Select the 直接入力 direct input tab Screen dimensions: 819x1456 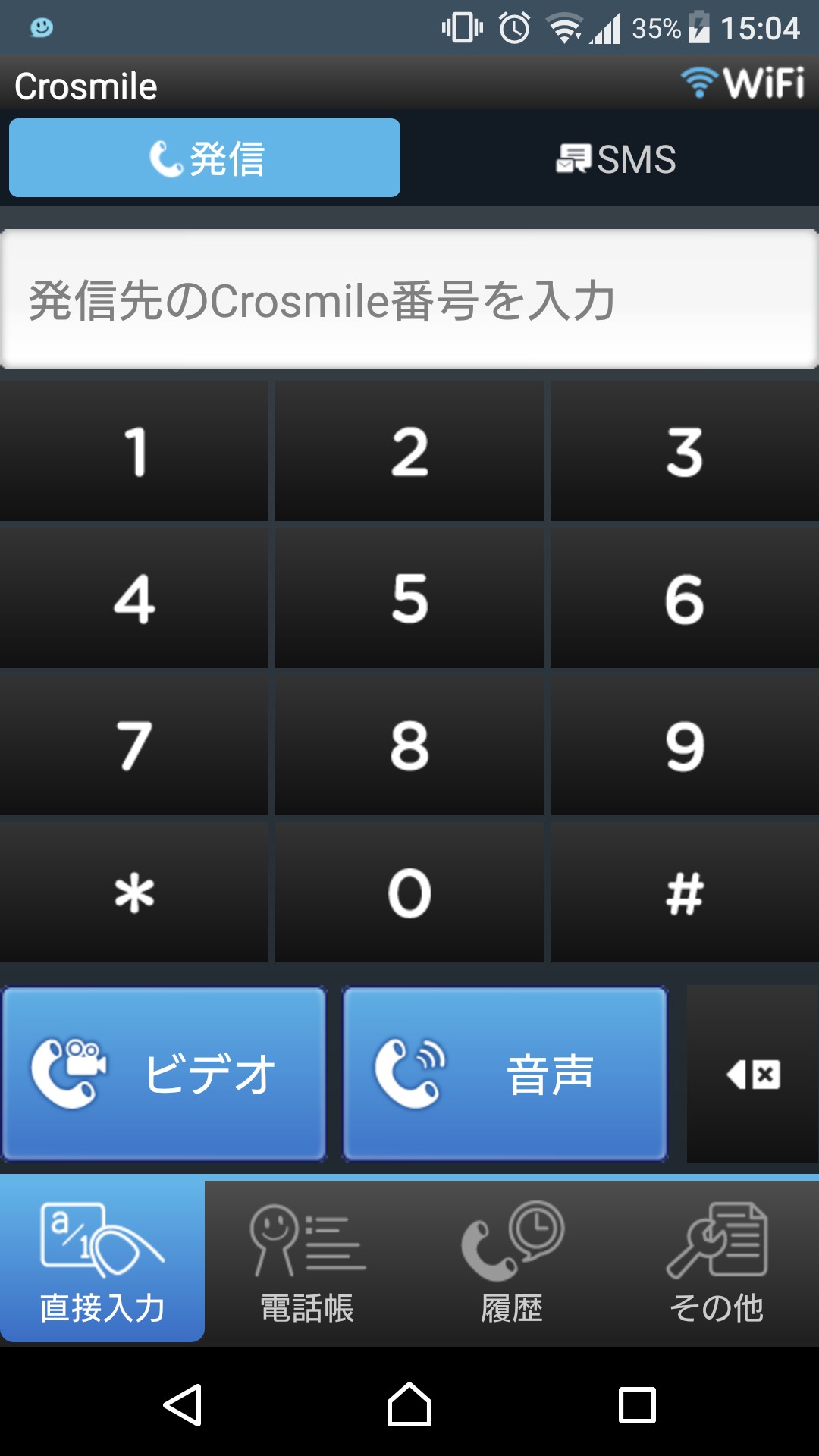click(102, 1261)
